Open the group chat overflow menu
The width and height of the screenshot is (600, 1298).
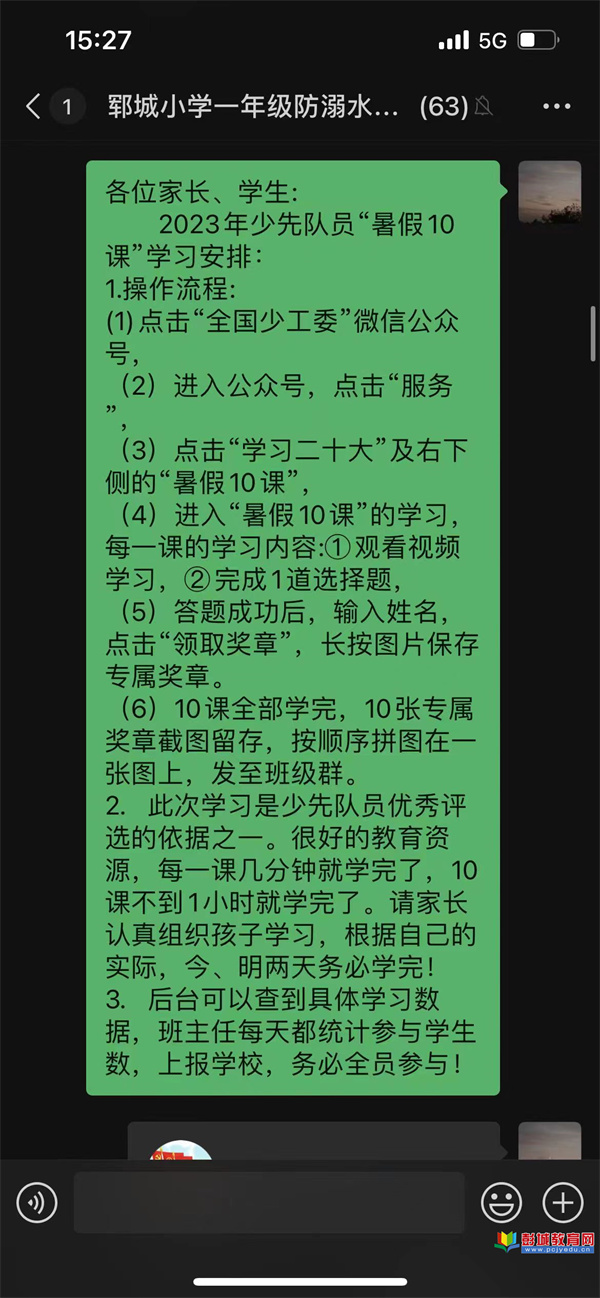(x=556, y=107)
